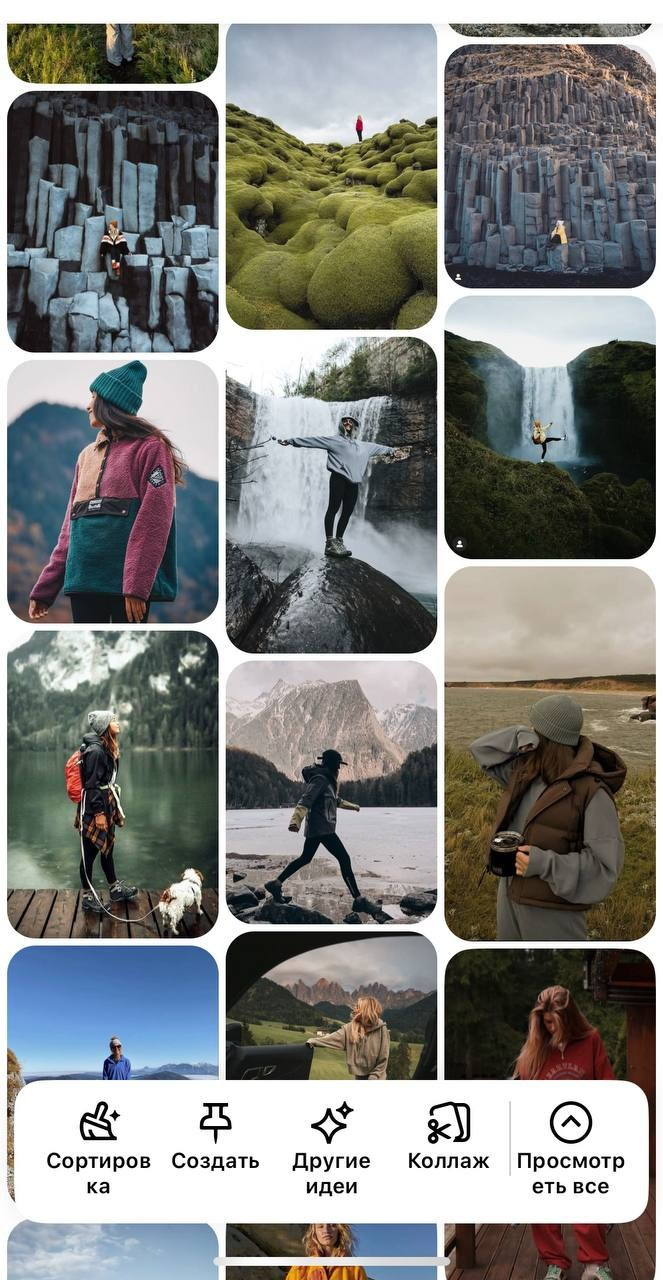663x1280 pixels.
Task: Tap Просмотреть все
Action: pyautogui.click(x=570, y=1150)
